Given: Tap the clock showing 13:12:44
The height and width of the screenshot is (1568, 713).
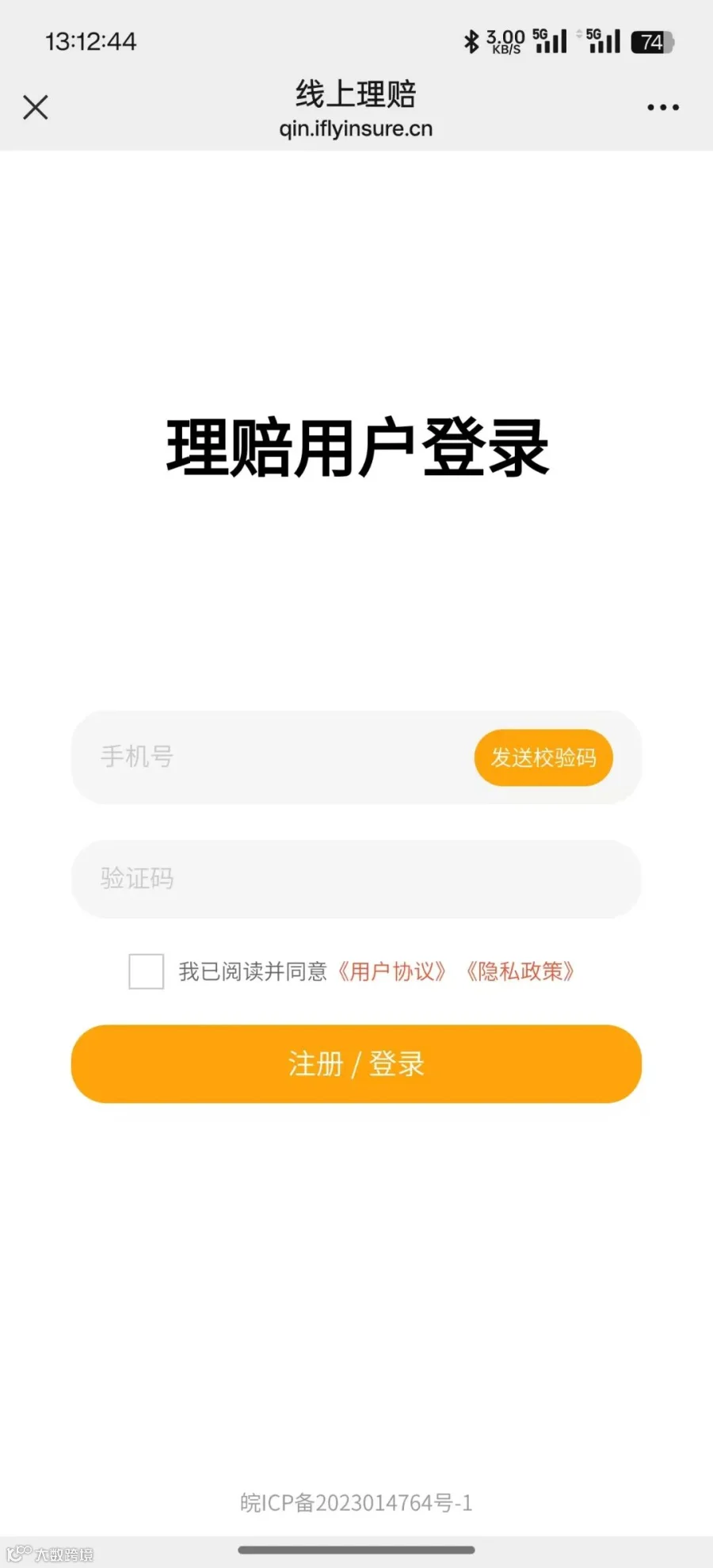Looking at the screenshot, I should pos(91,41).
